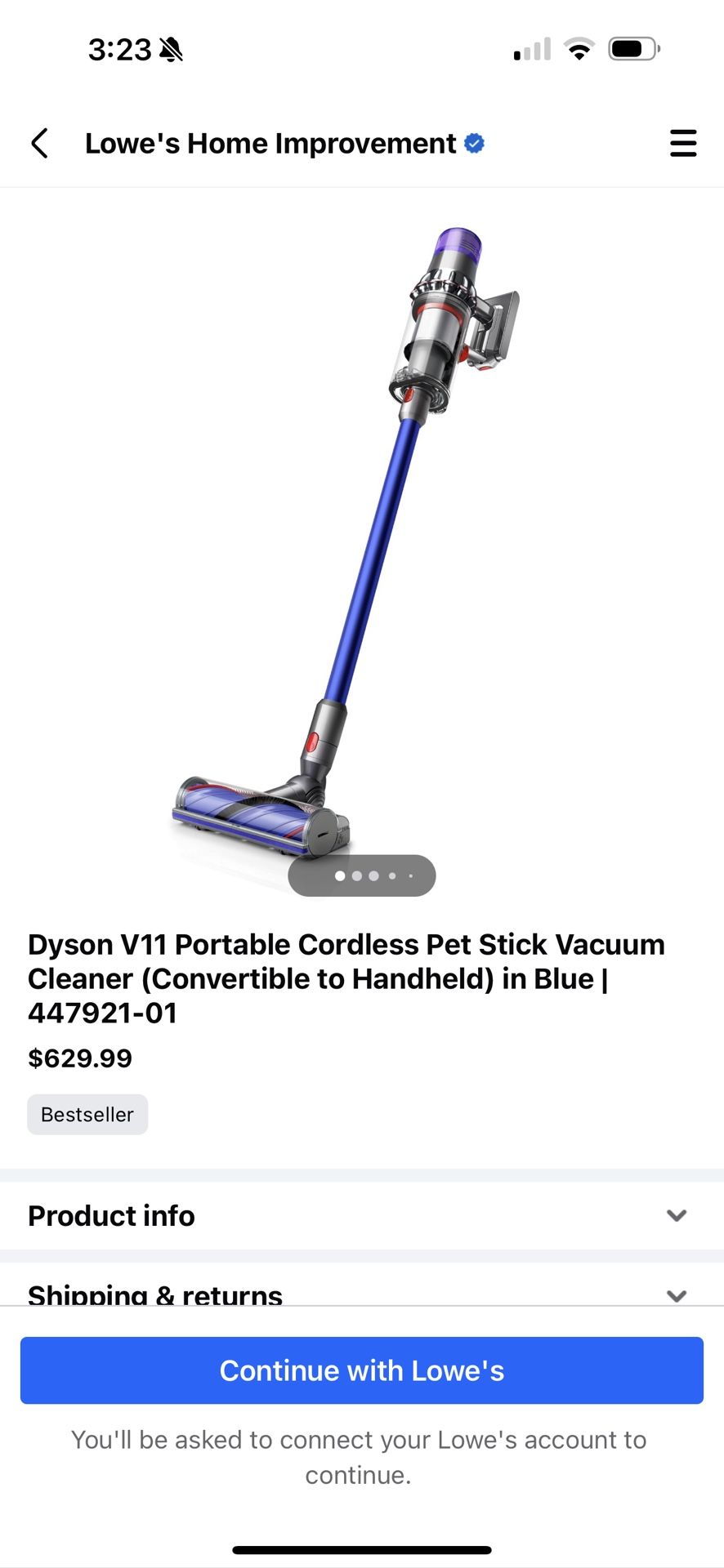The height and width of the screenshot is (1568, 724).
Task: Open the hamburger menu
Action: coord(682,143)
